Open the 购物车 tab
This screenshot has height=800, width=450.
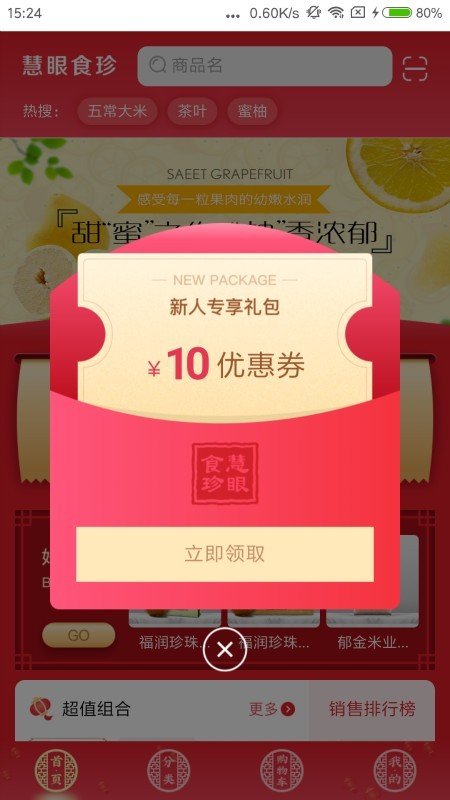[x=282, y=770]
